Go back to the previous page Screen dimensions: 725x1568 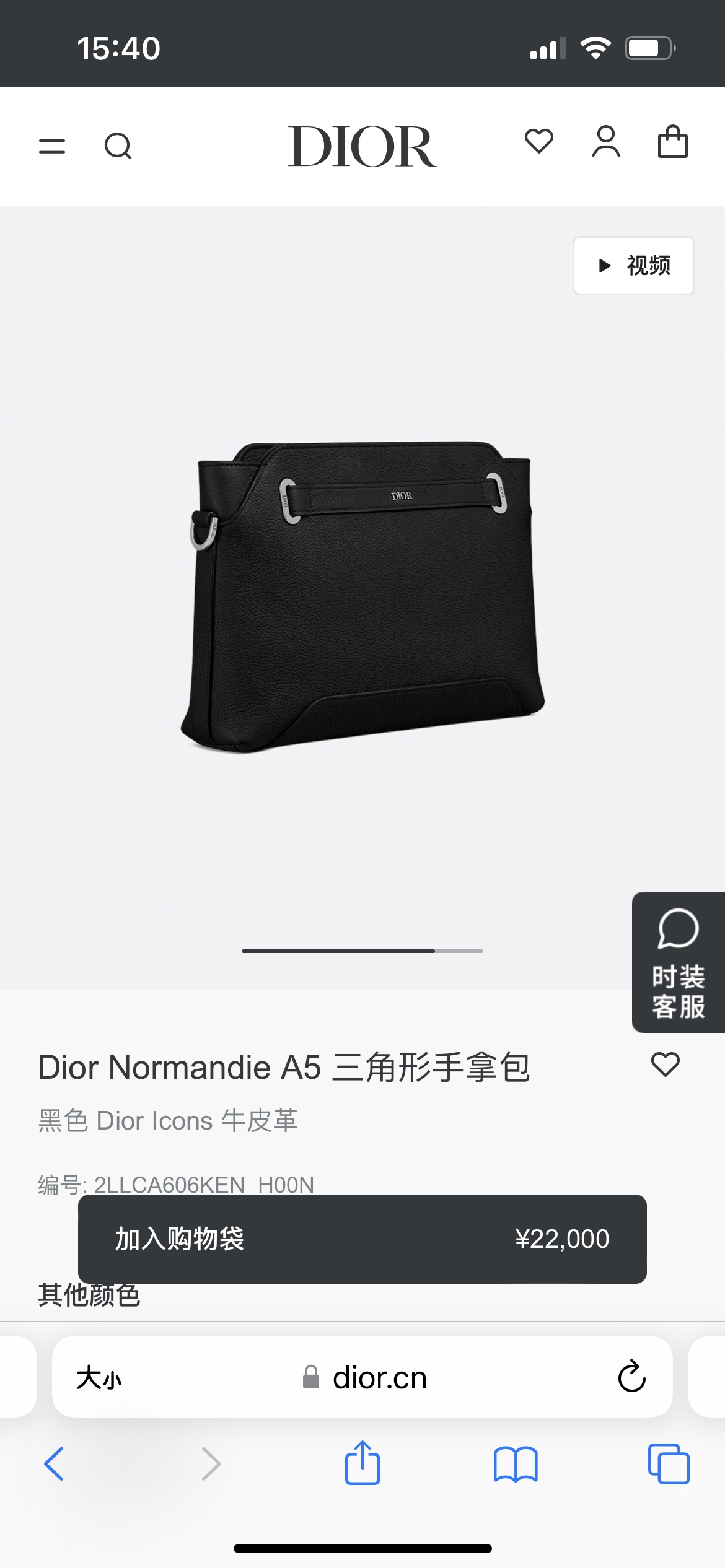click(x=54, y=1464)
